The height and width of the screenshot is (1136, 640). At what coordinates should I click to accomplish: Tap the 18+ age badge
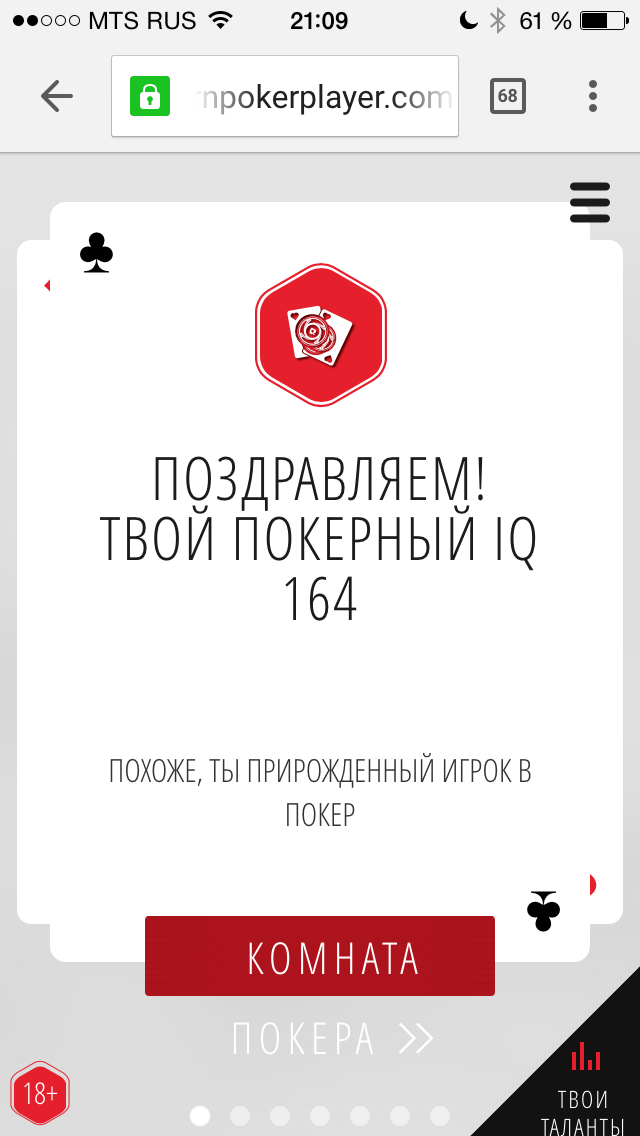(x=41, y=1093)
